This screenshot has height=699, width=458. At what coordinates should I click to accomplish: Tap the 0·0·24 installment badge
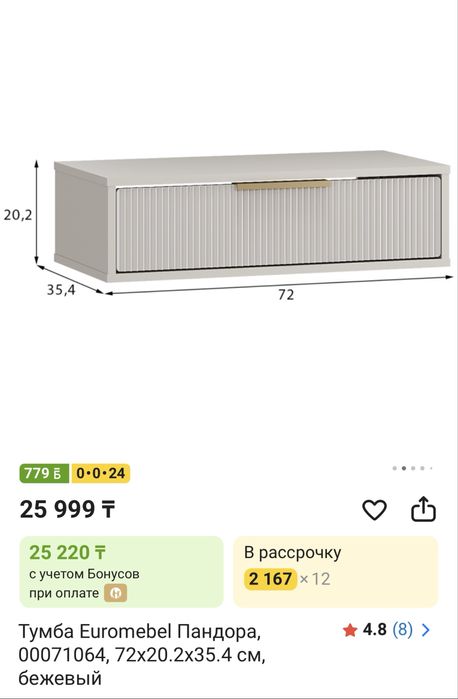point(100,473)
